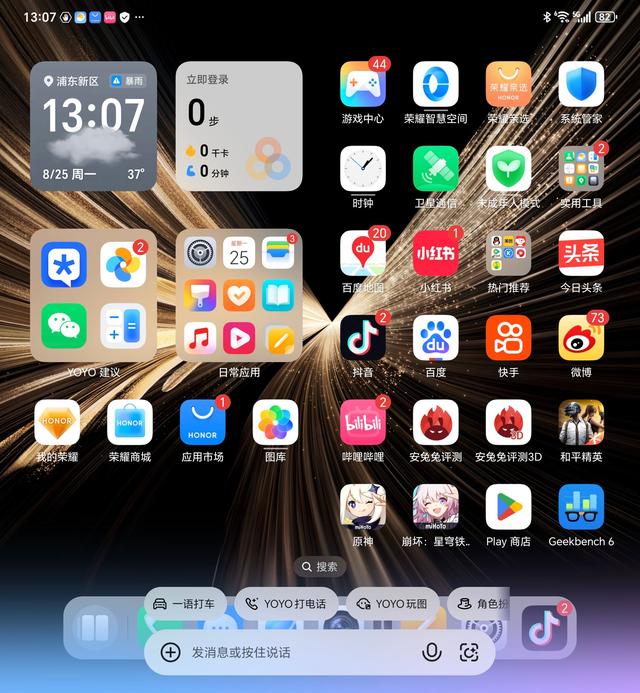Launch 和平精英 game
640x693 pixels.
(x=581, y=423)
